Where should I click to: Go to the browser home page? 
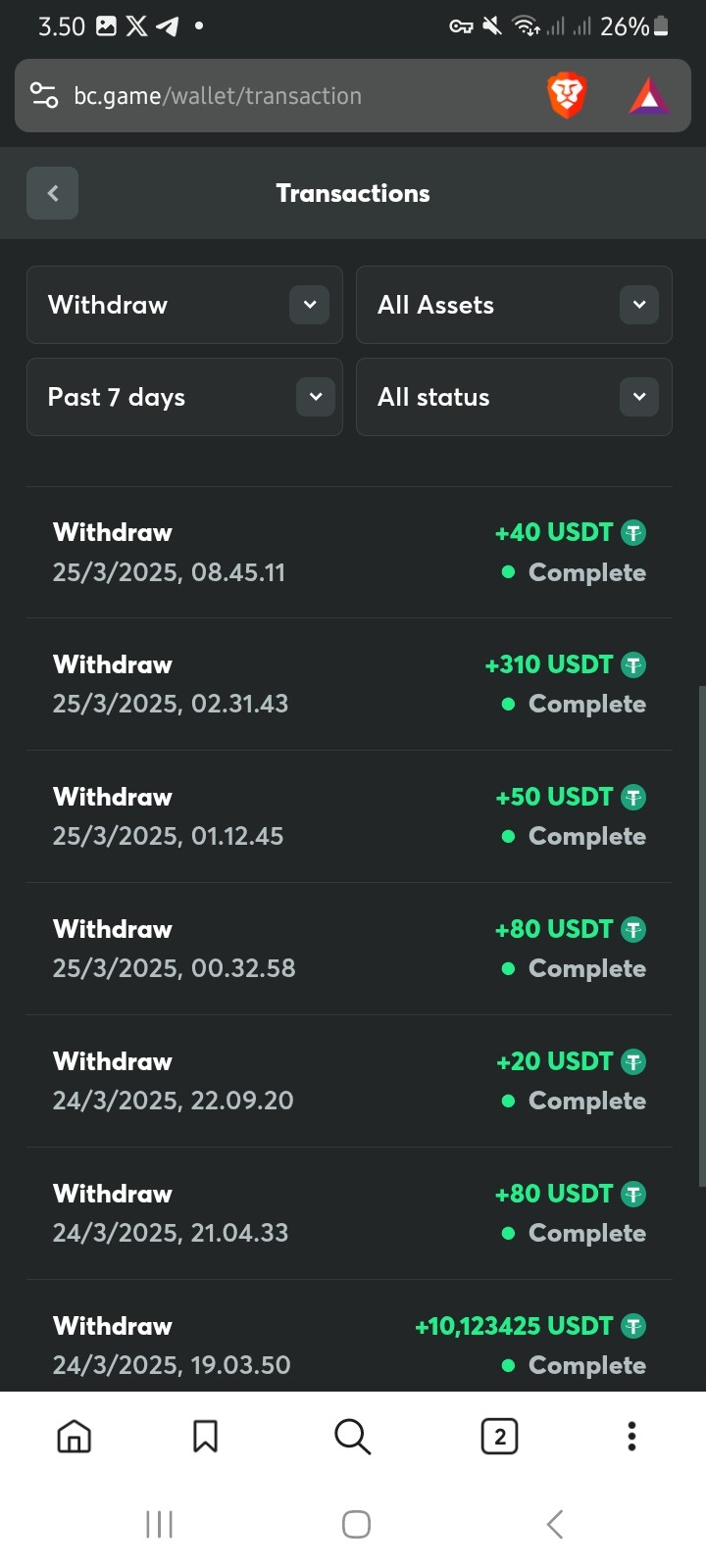(x=75, y=1437)
